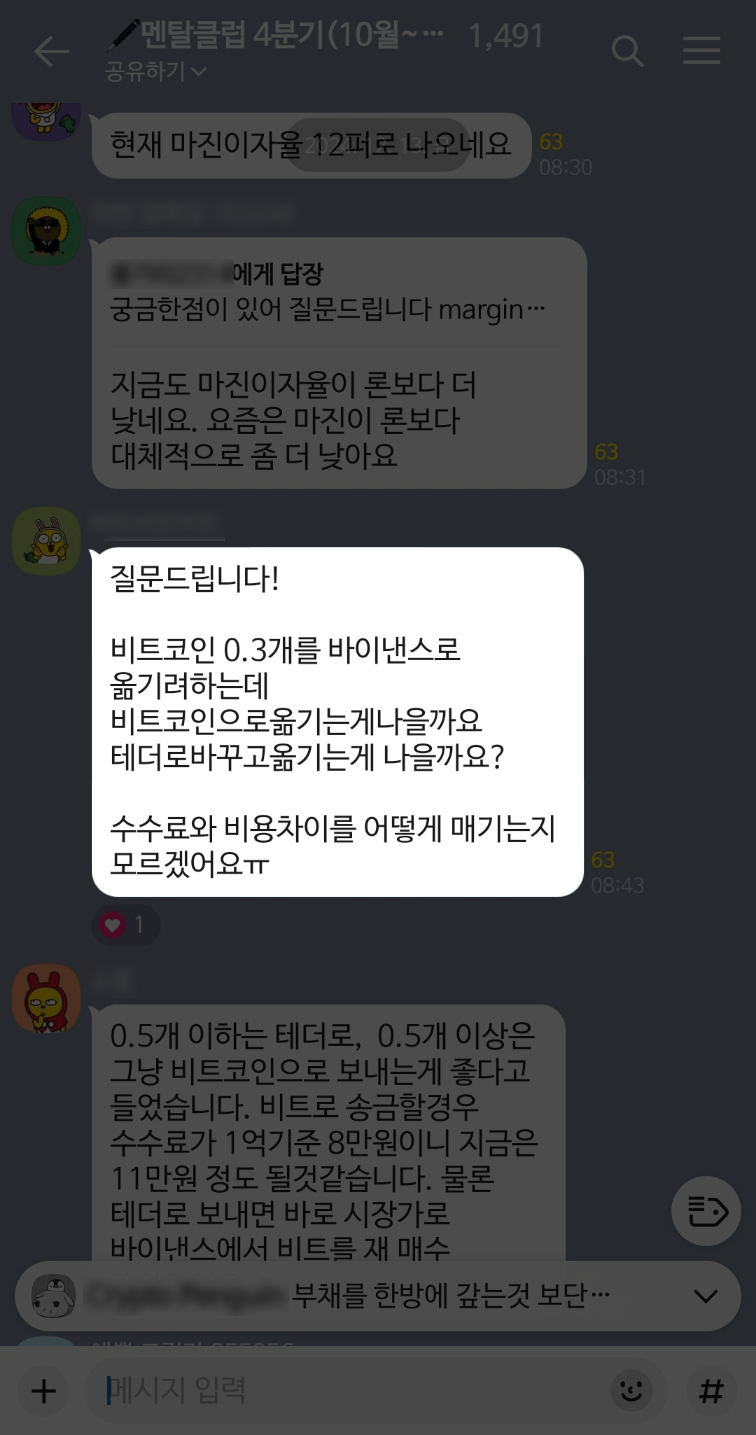The width and height of the screenshot is (756, 1435).
Task: Search within this chat room
Action: 627,52
